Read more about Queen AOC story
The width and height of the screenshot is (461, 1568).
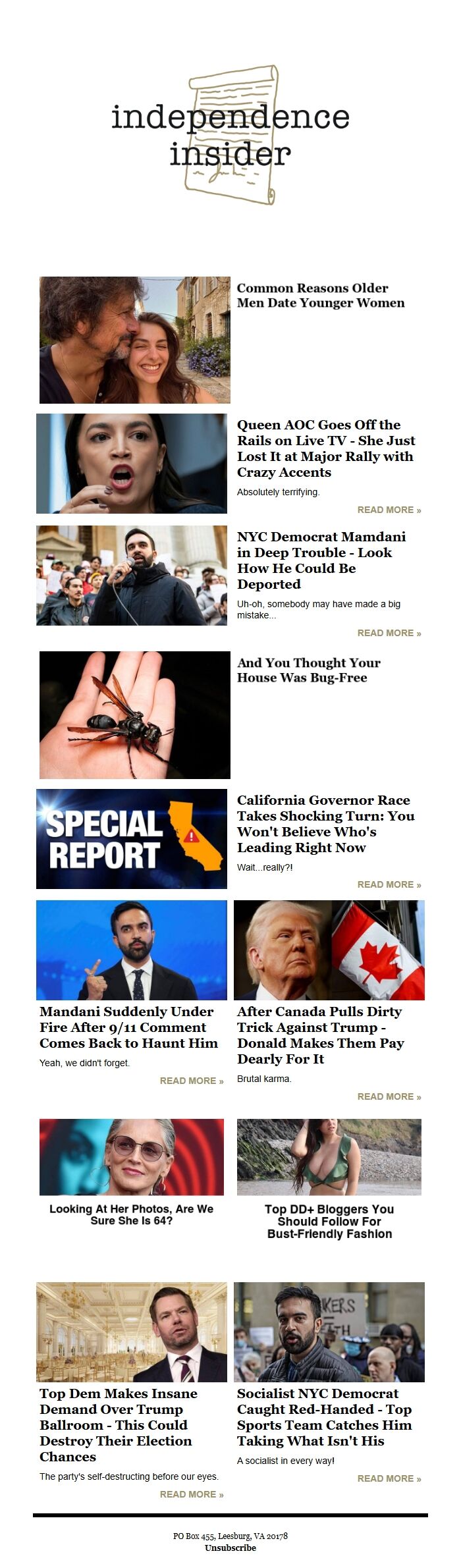click(x=389, y=510)
